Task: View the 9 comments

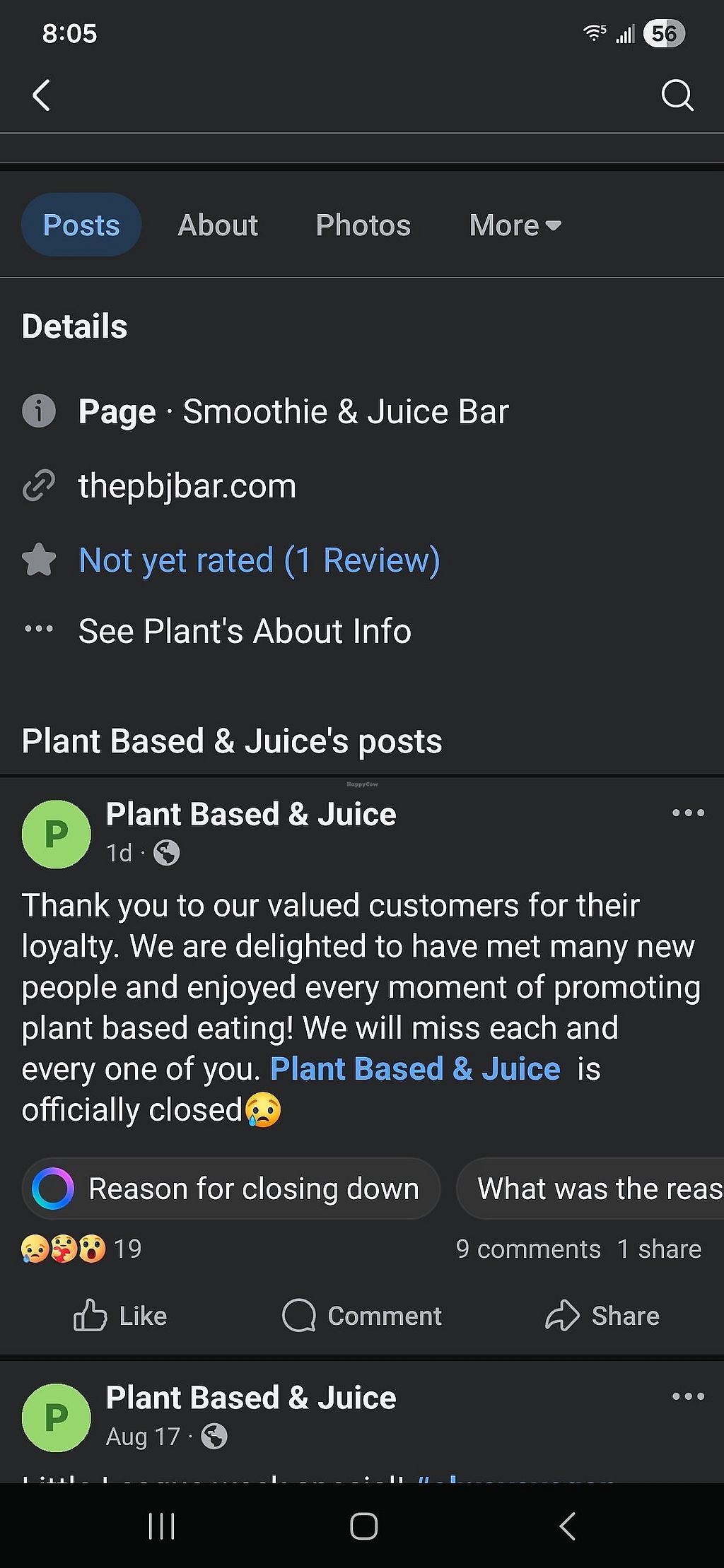Action: (527, 1249)
